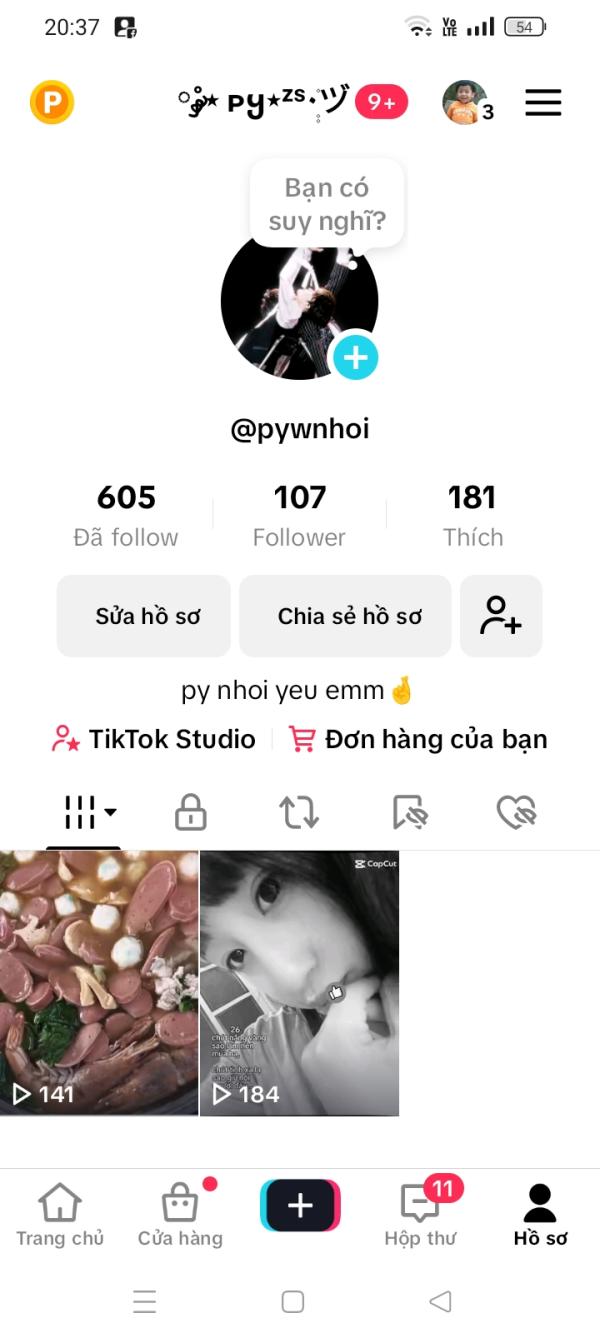Switch to the hidden liked videos tab
Image resolution: width=600 pixels, height=1343 pixels.
click(x=516, y=813)
